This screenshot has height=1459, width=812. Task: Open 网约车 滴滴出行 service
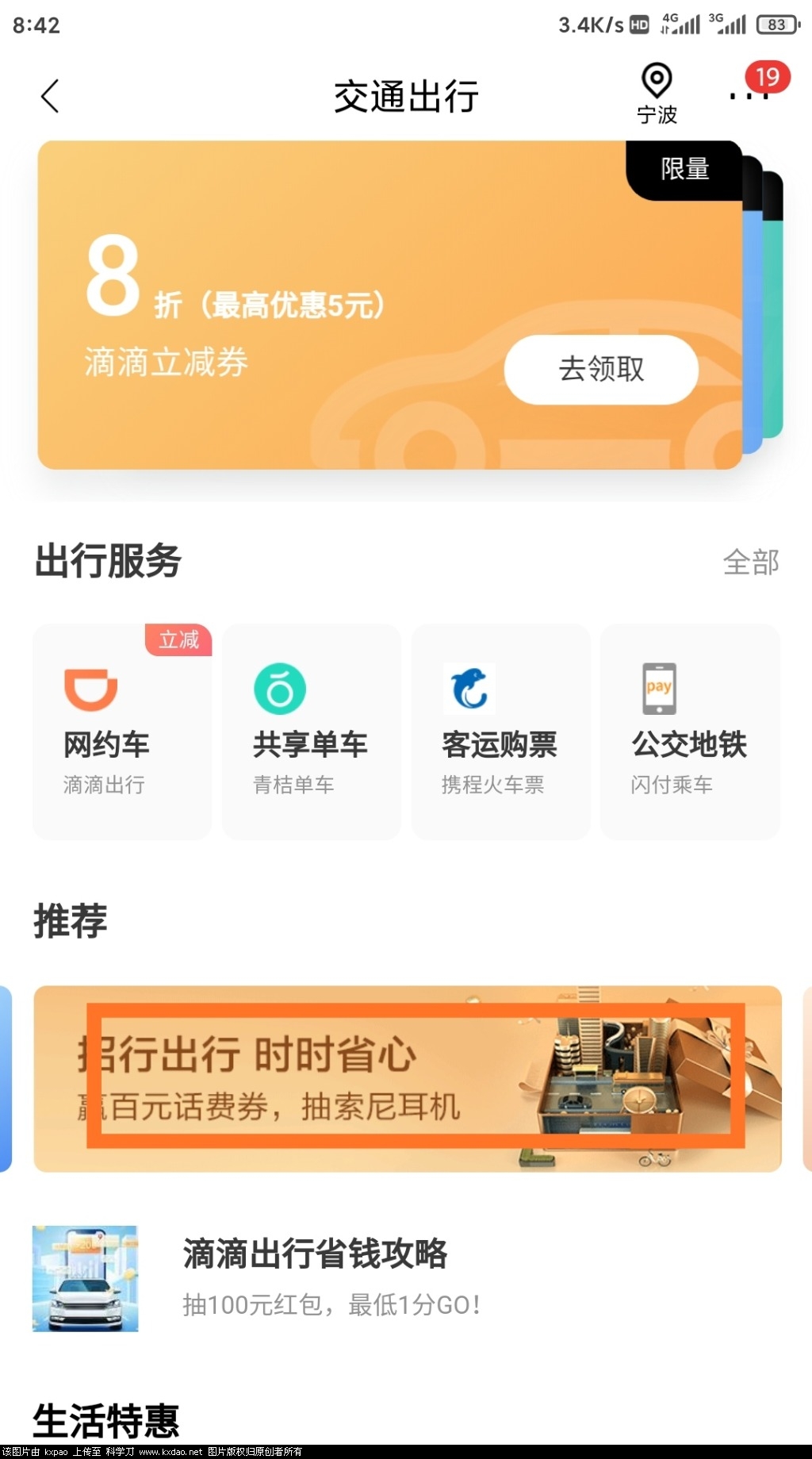pos(122,731)
